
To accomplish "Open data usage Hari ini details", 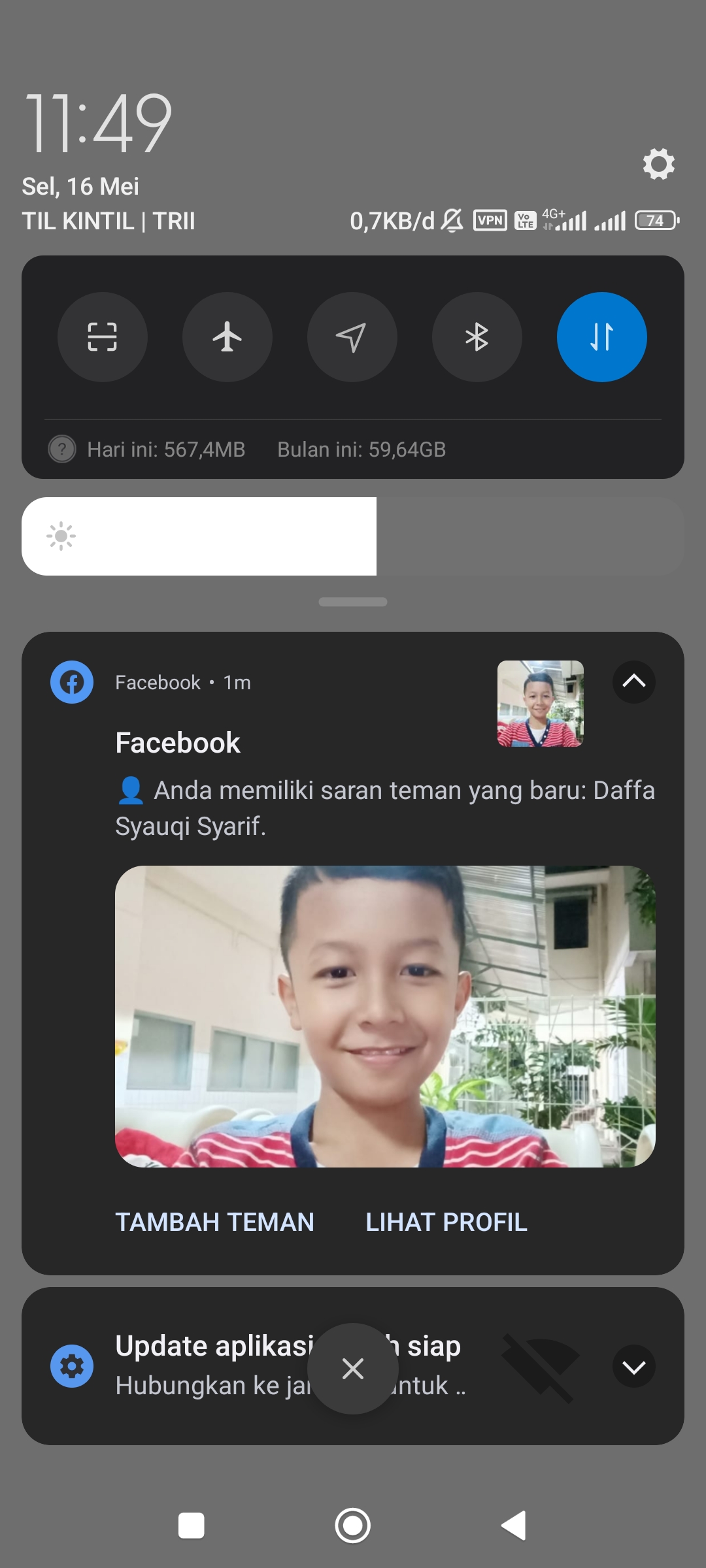I will (166, 449).
